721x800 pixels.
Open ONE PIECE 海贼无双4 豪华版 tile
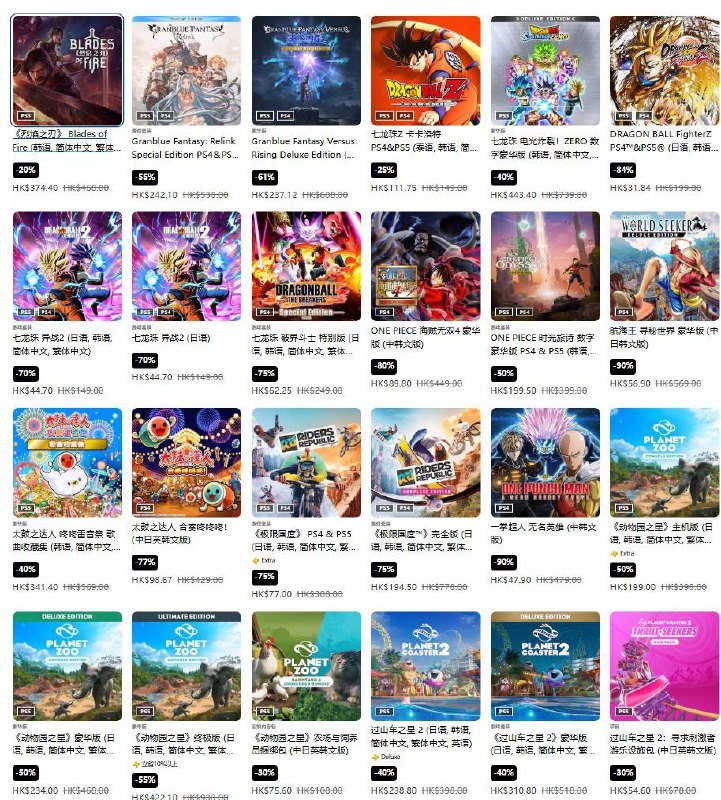click(425, 265)
